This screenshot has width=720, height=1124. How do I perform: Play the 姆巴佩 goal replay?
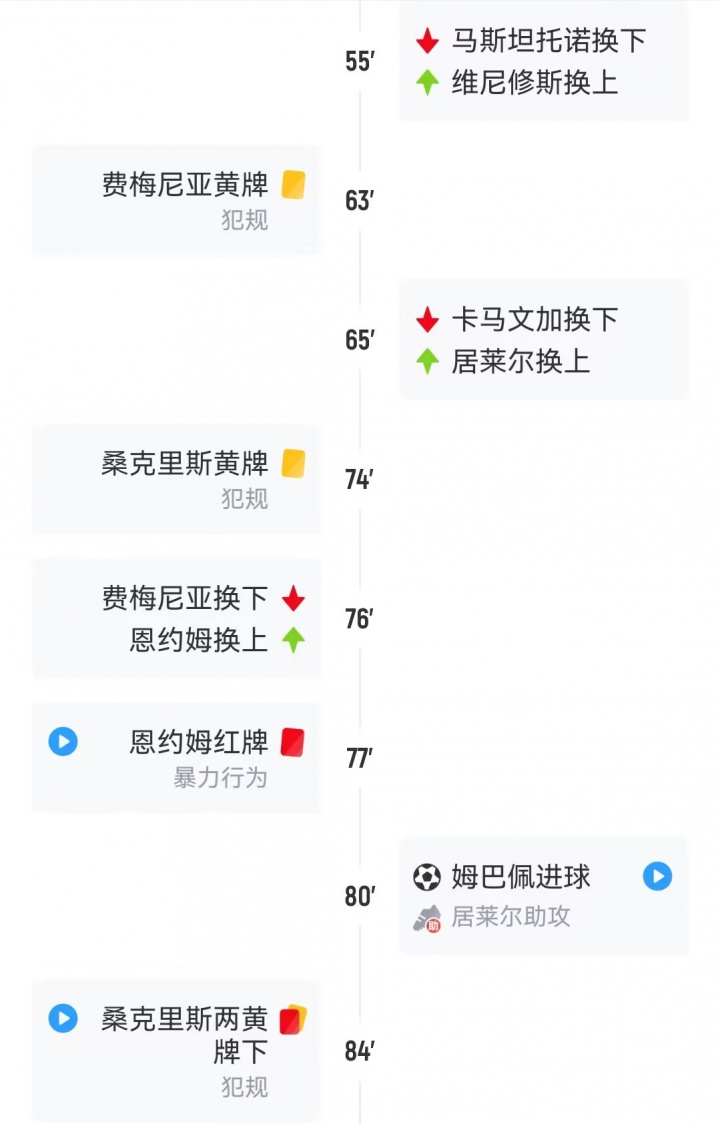[x=657, y=877]
